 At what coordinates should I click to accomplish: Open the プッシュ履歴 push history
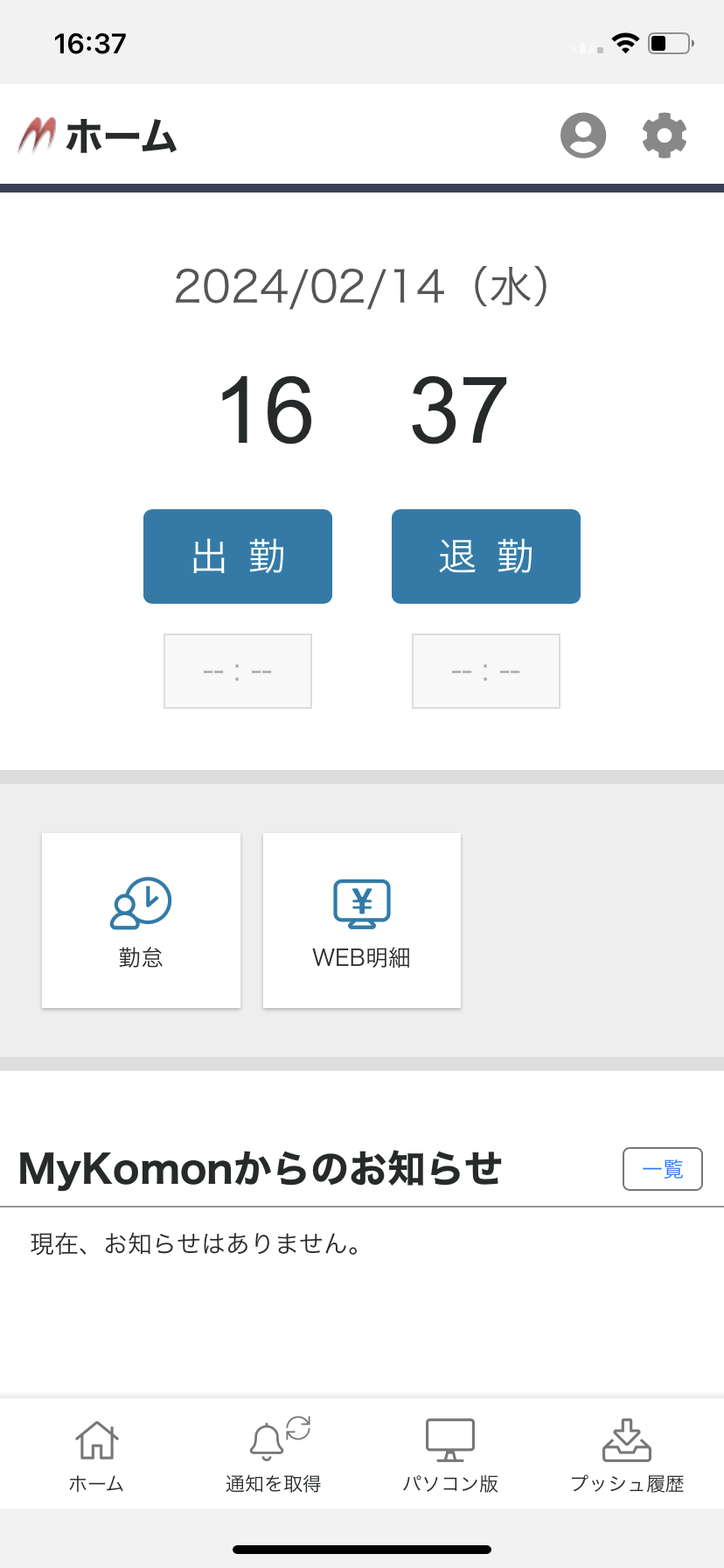[x=627, y=1454]
